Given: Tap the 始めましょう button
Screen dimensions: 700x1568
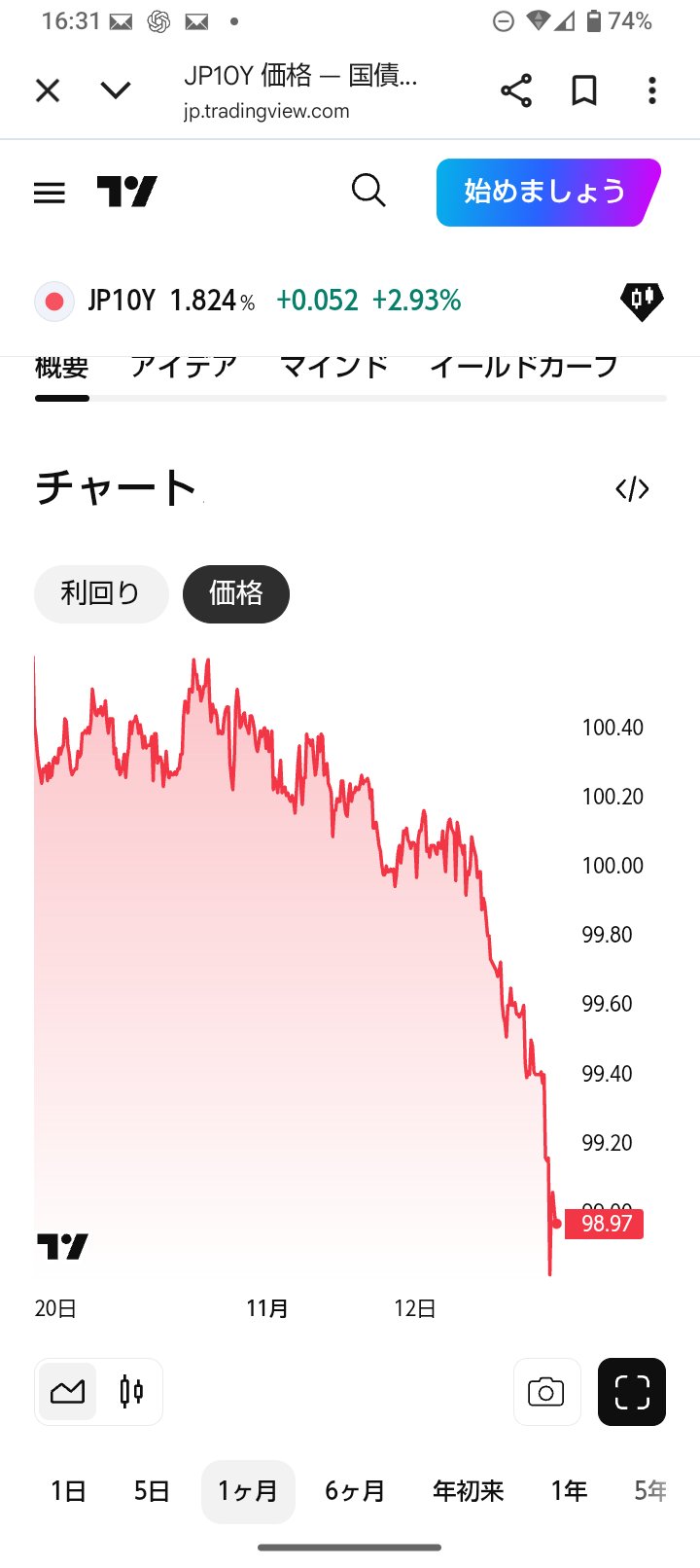Looking at the screenshot, I should point(546,192).
